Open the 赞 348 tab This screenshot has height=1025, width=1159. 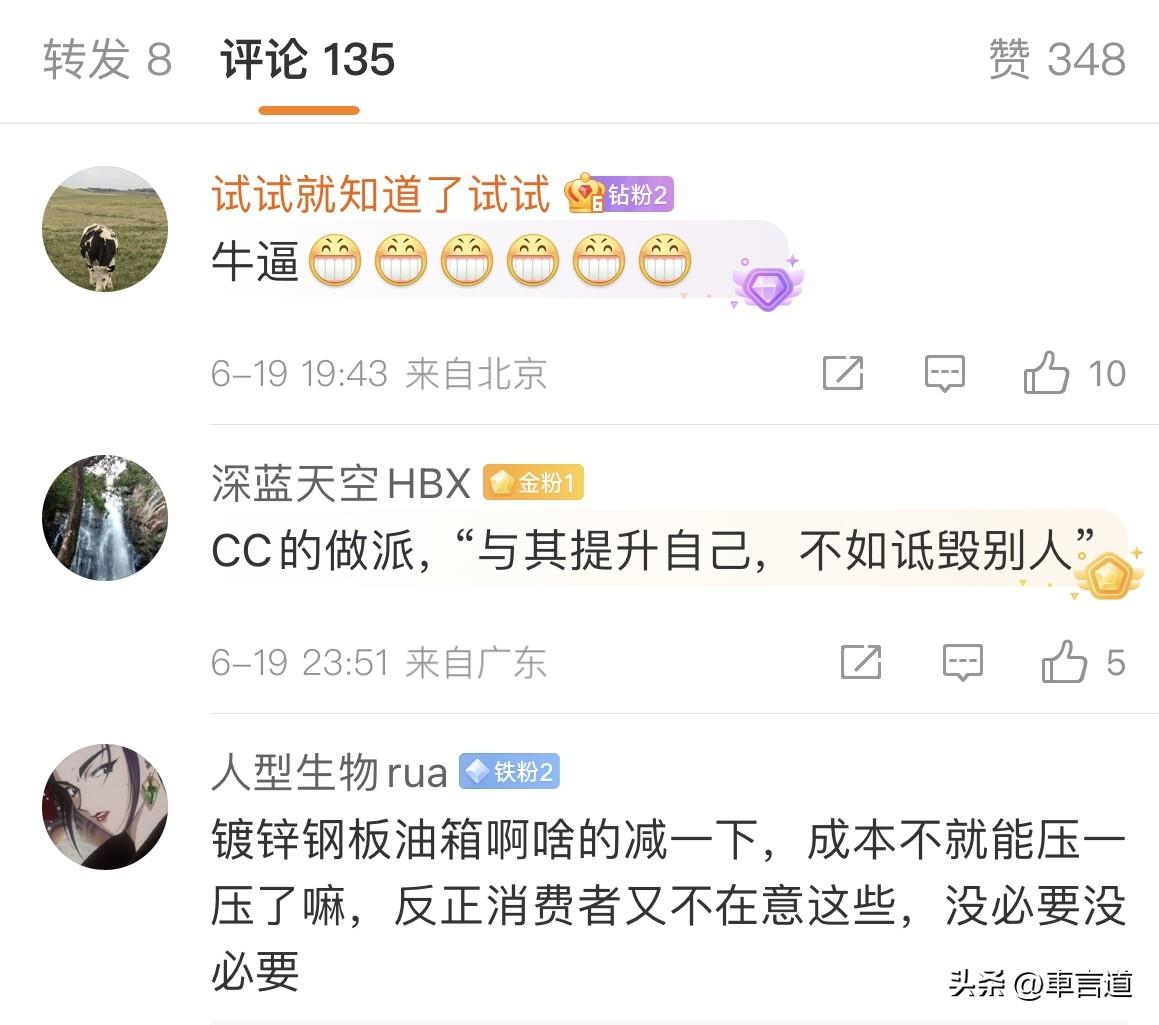[x=1057, y=60]
